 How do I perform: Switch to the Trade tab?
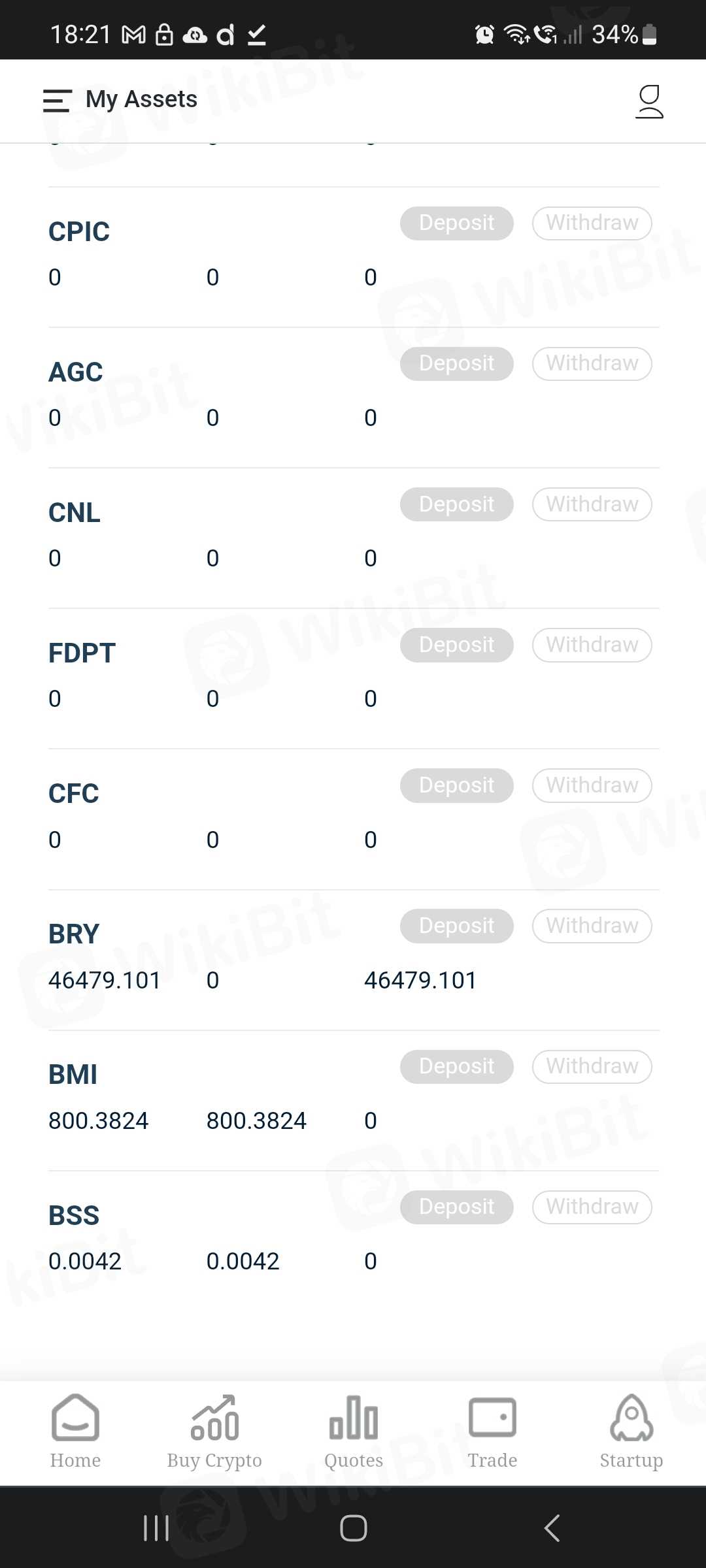[x=492, y=1432]
